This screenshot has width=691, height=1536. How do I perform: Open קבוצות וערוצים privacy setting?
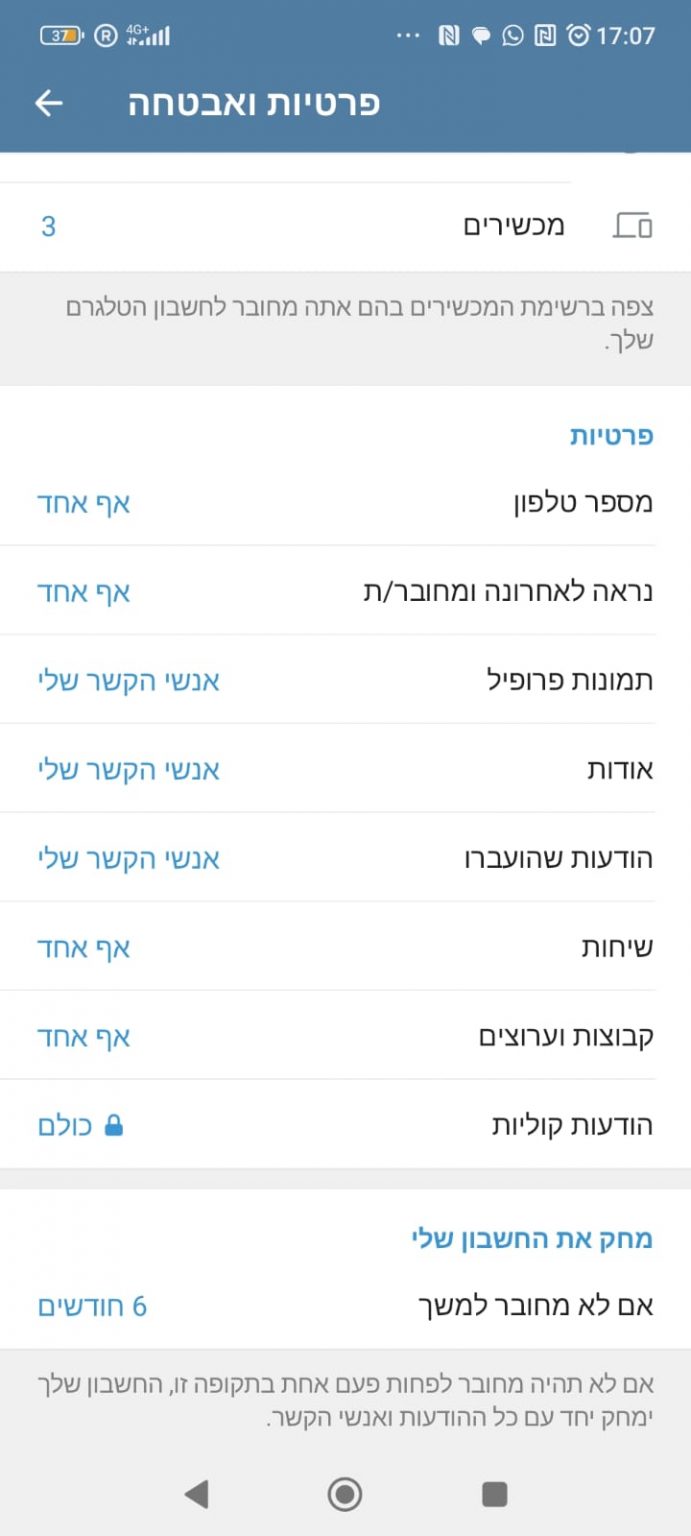point(345,1036)
